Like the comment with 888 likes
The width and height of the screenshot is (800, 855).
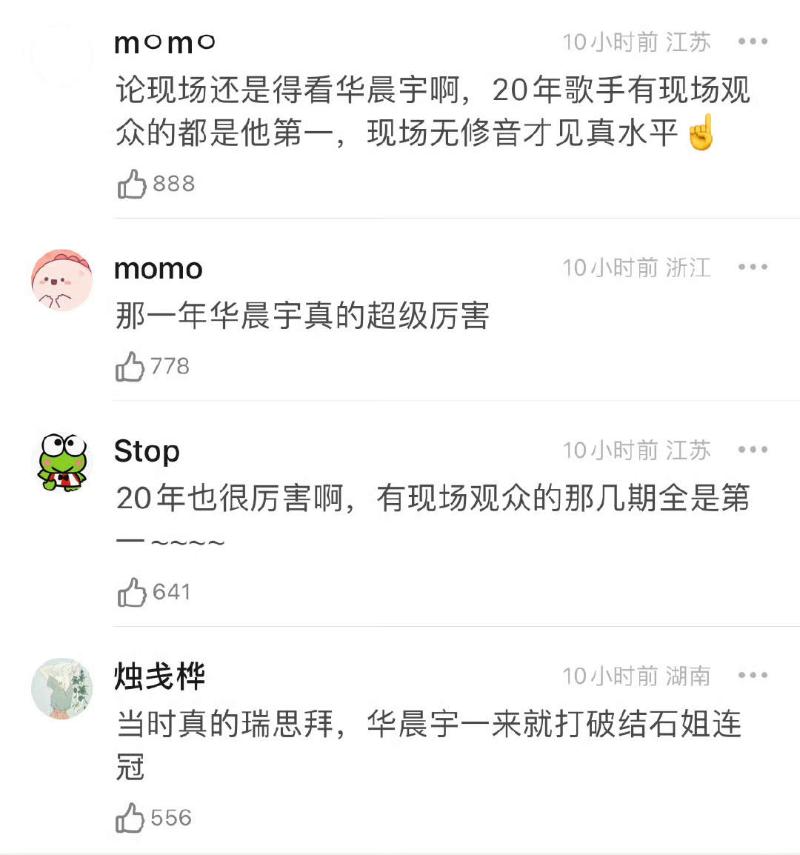[132, 184]
